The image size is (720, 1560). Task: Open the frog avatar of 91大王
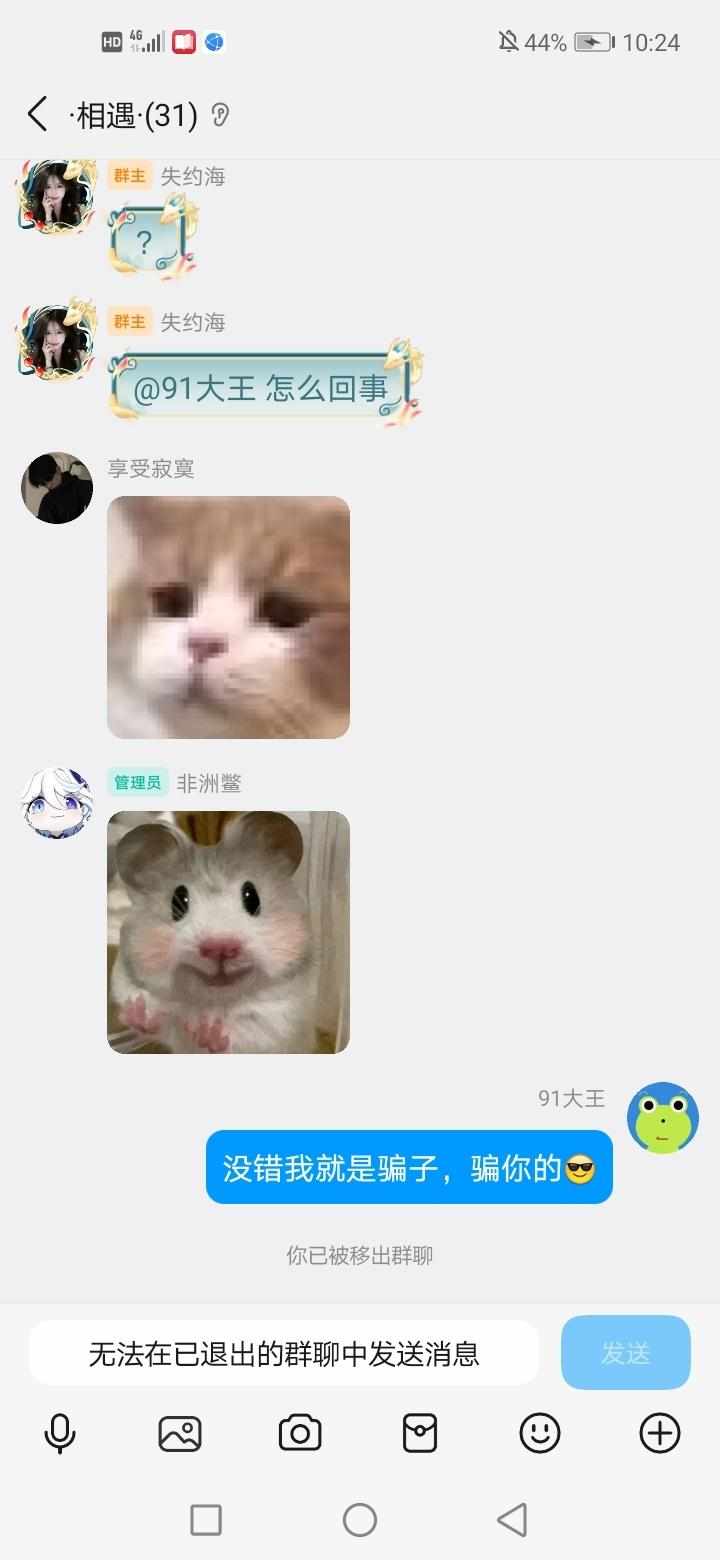pos(662,1118)
